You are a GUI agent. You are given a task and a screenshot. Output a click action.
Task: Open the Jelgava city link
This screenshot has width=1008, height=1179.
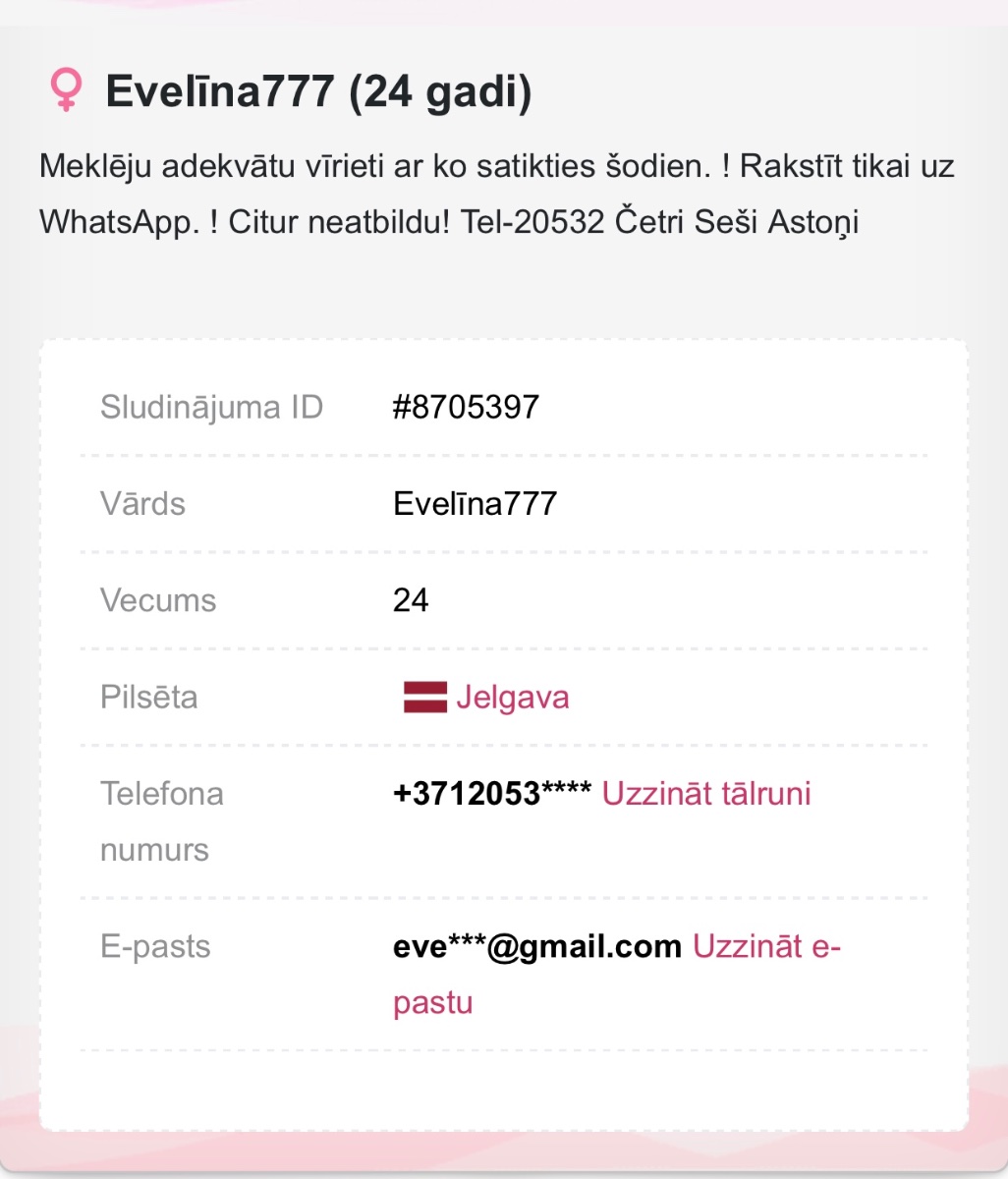tap(512, 698)
